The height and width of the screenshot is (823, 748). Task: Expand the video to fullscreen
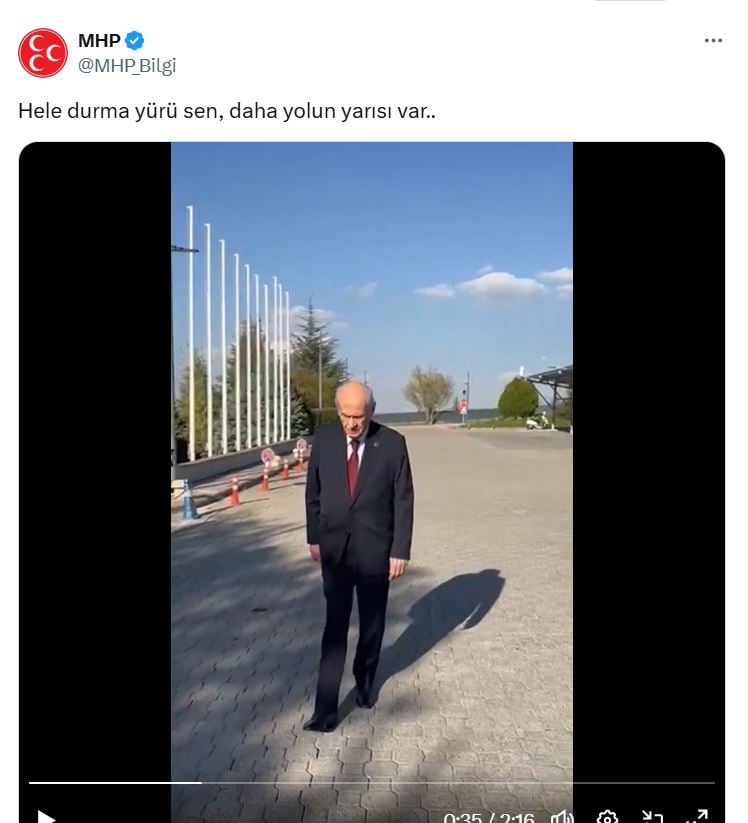point(697,817)
